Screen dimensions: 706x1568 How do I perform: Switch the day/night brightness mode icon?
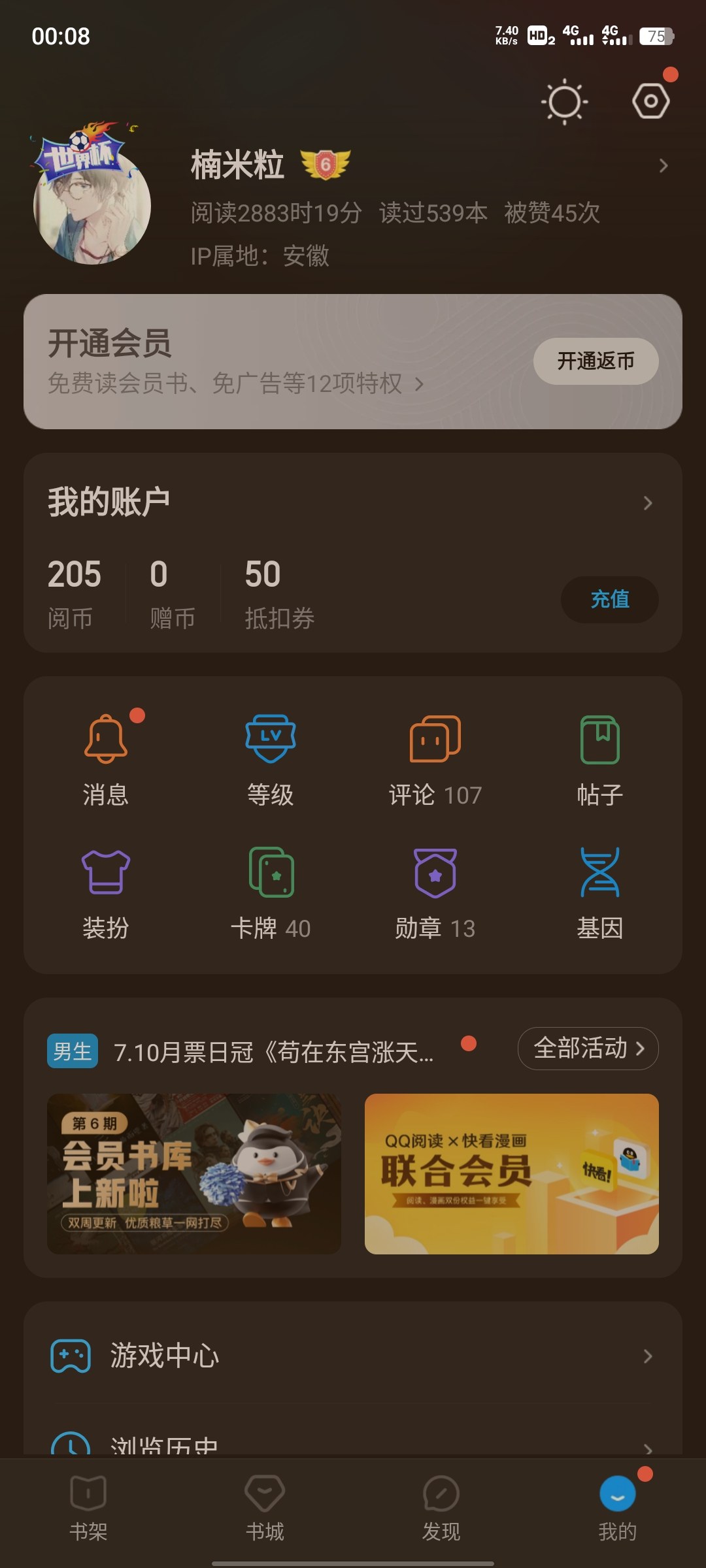pyautogui.click(x=564, y=102)
